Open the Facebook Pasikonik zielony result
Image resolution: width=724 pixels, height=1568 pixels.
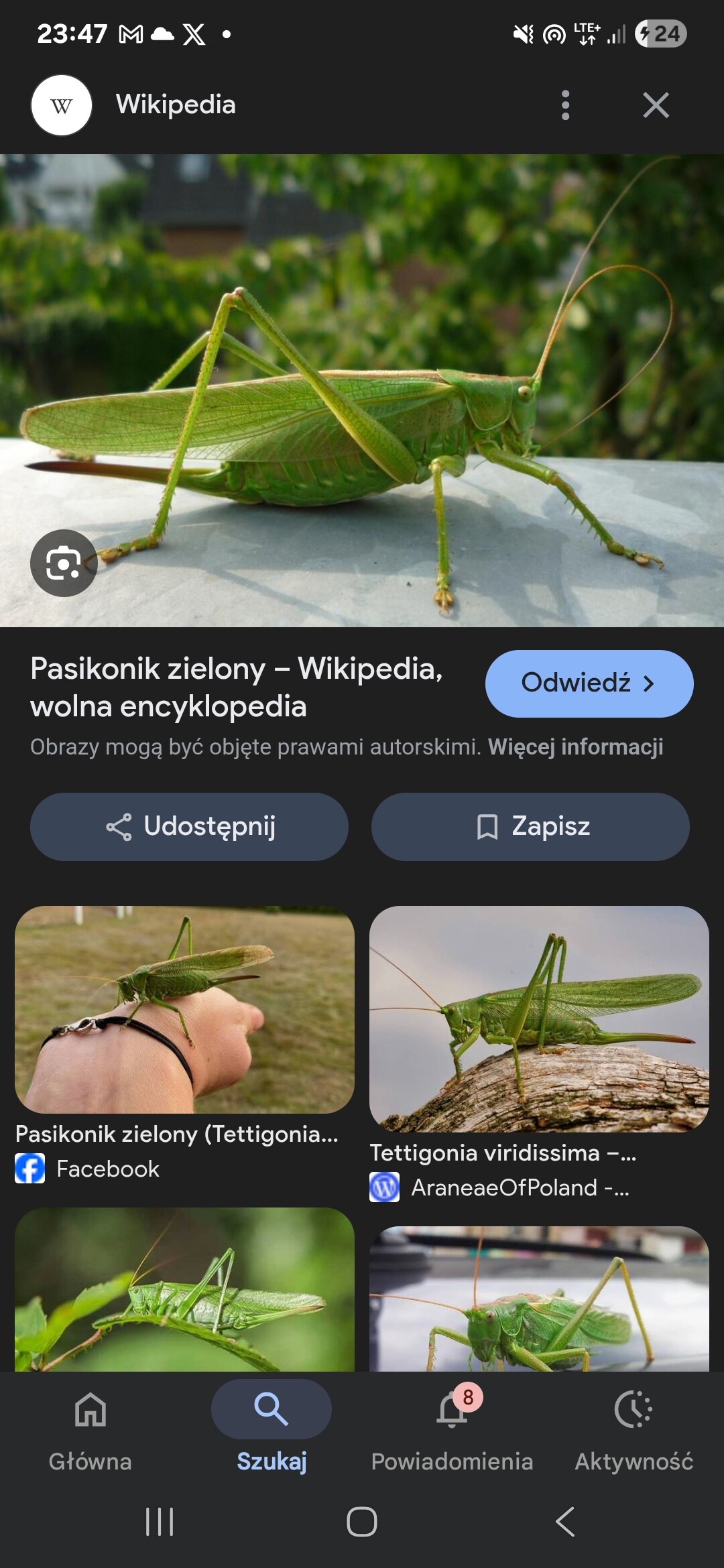pos(184,1010)
